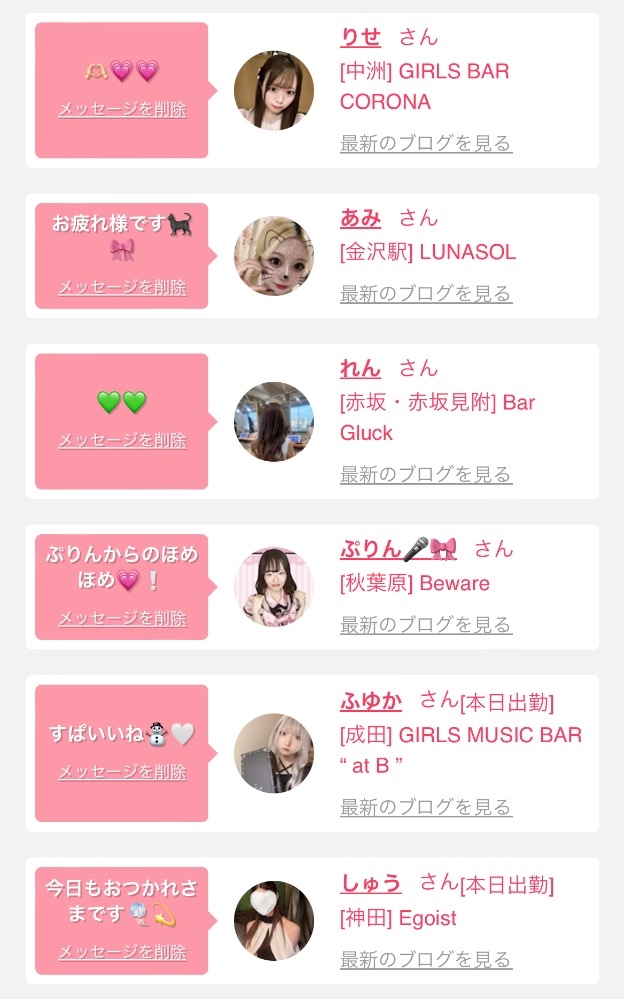The height and width of the screenshot is (999, 624).
Task: Open しゅう's profile name link
Action: point(371,883)
